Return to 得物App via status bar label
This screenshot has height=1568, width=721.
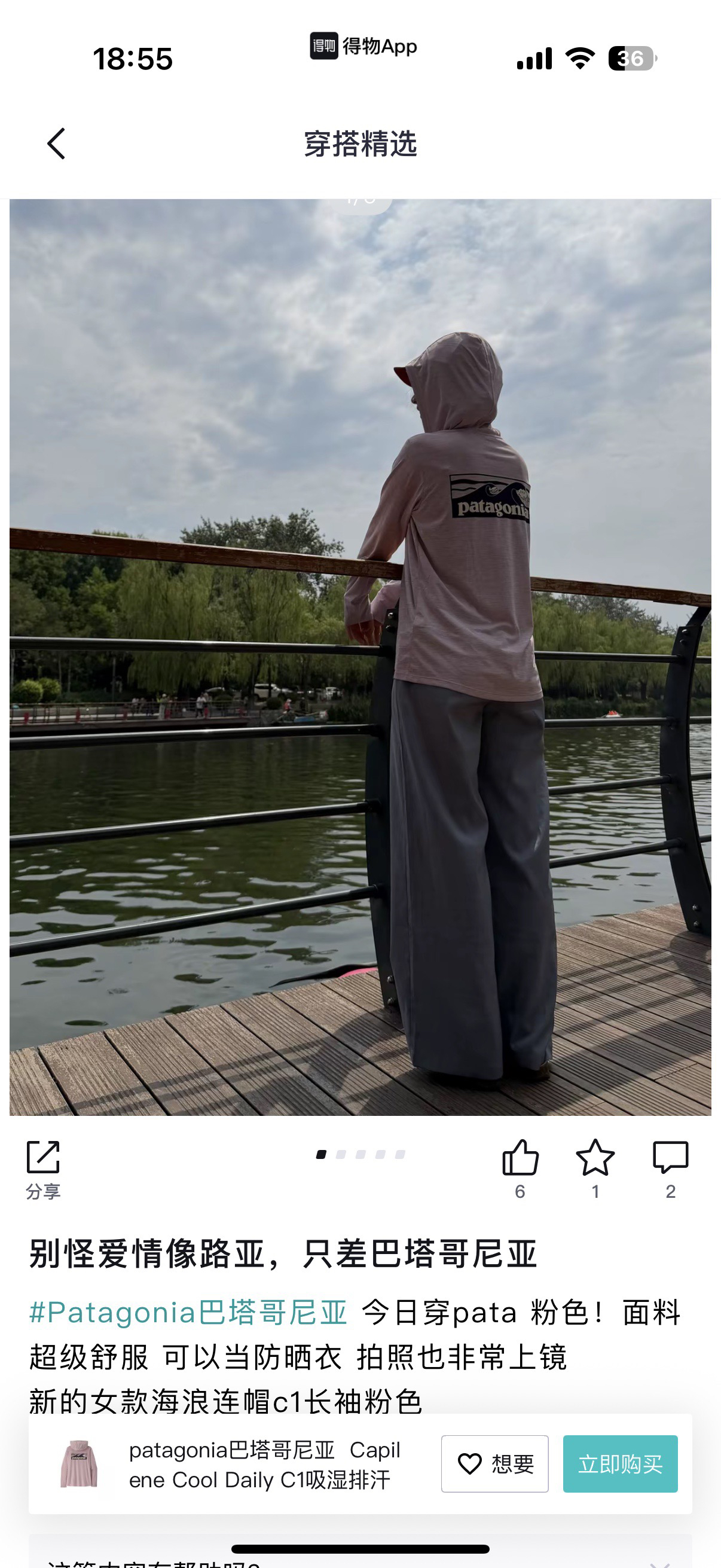363,45
